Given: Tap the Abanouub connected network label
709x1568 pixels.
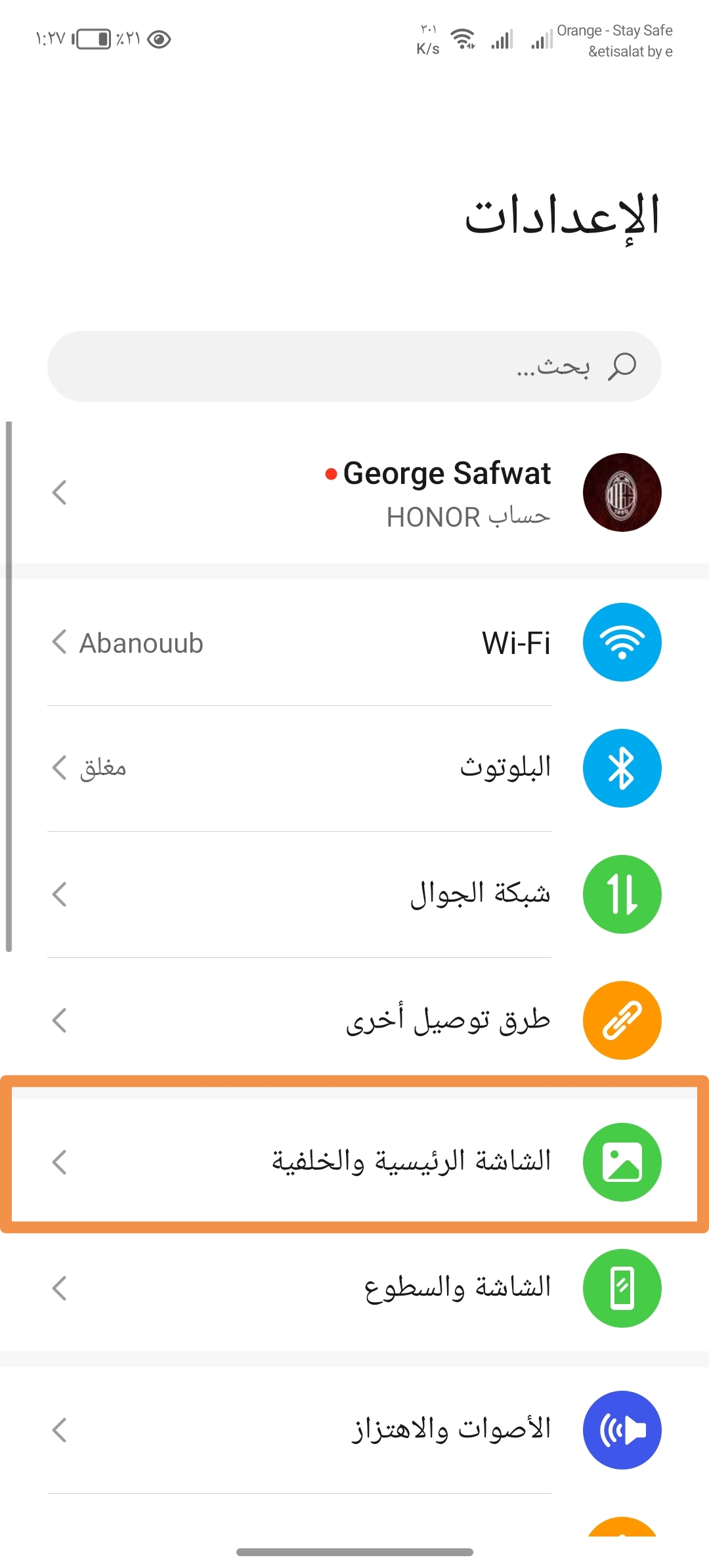Looking at the screenshot, I should [x=141, y=643].
